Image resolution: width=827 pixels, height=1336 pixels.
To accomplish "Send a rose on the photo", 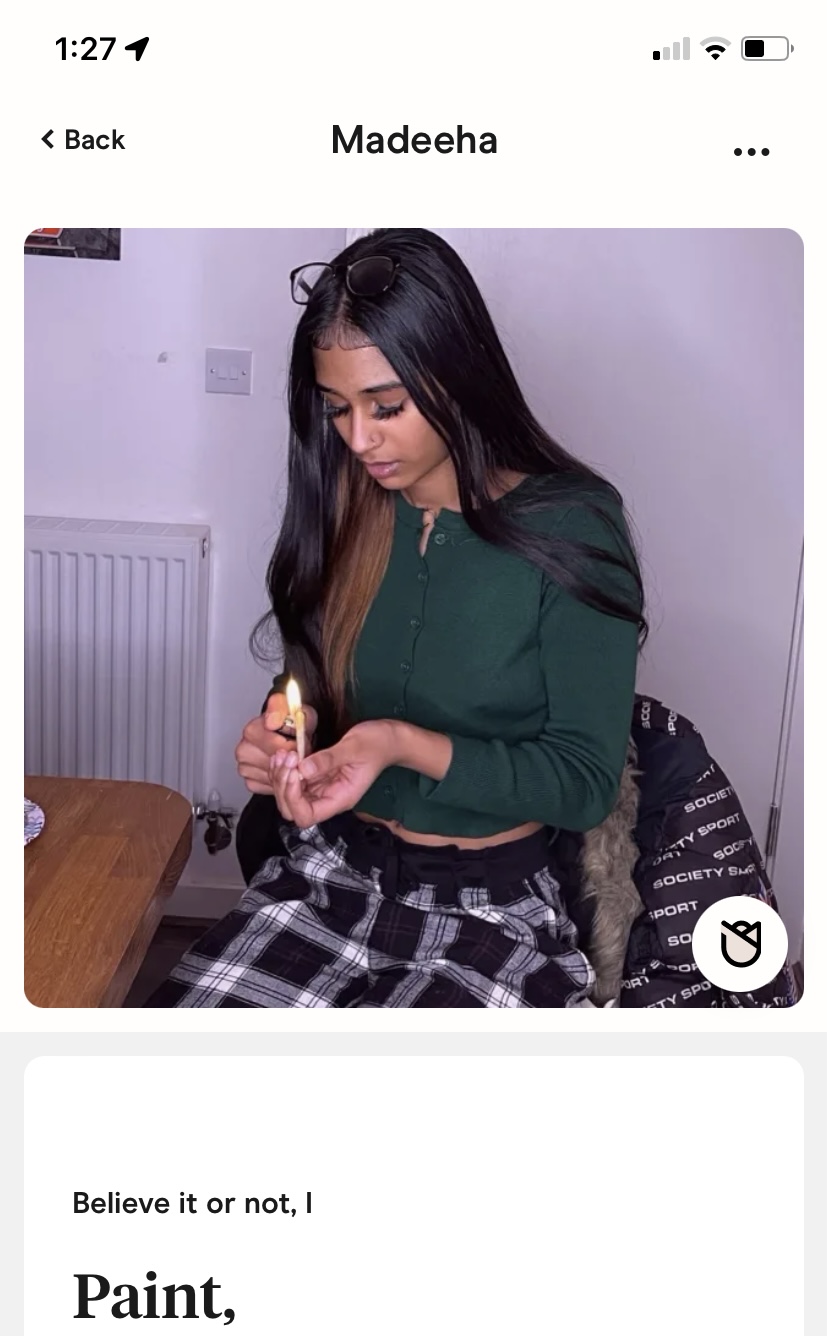I will pos(740,944).
